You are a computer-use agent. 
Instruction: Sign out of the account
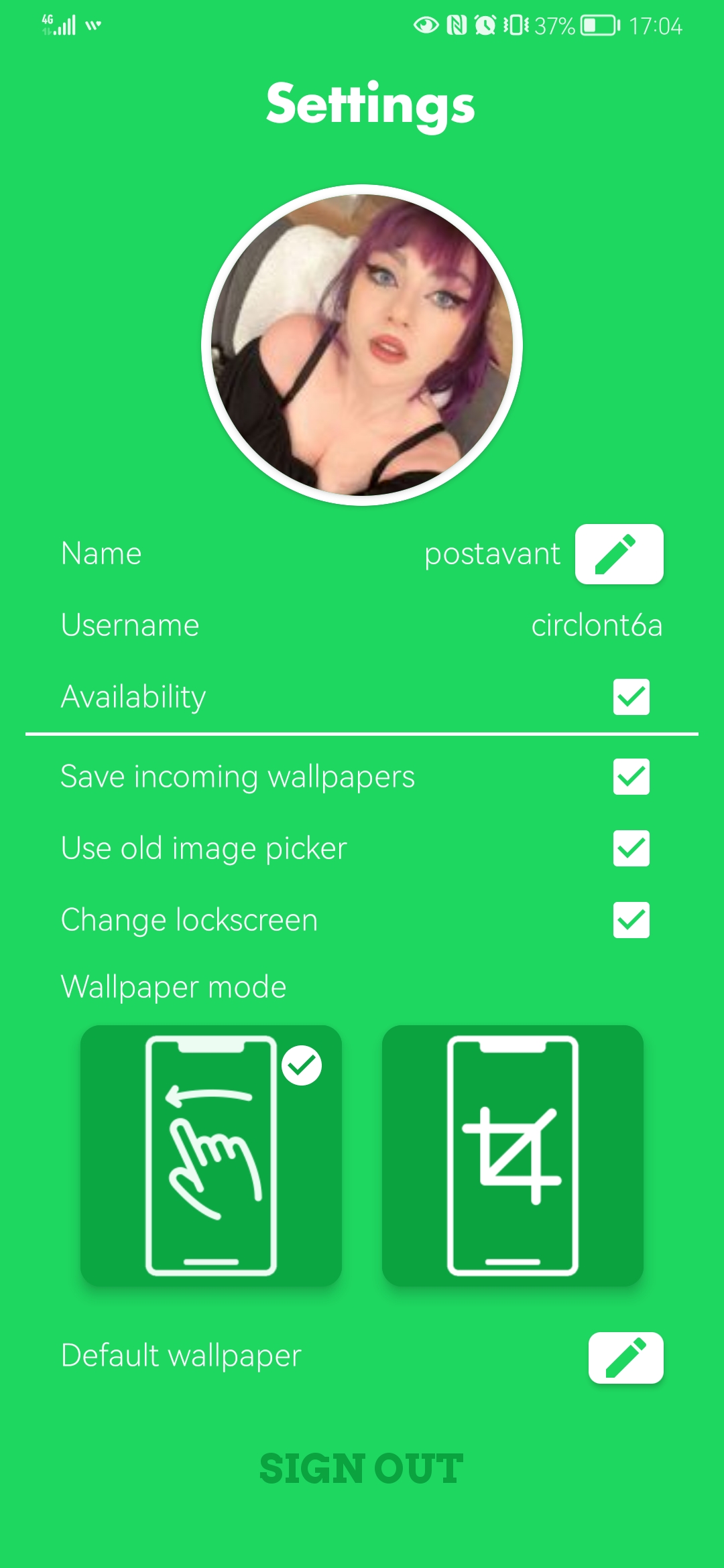pos(361,1468)
